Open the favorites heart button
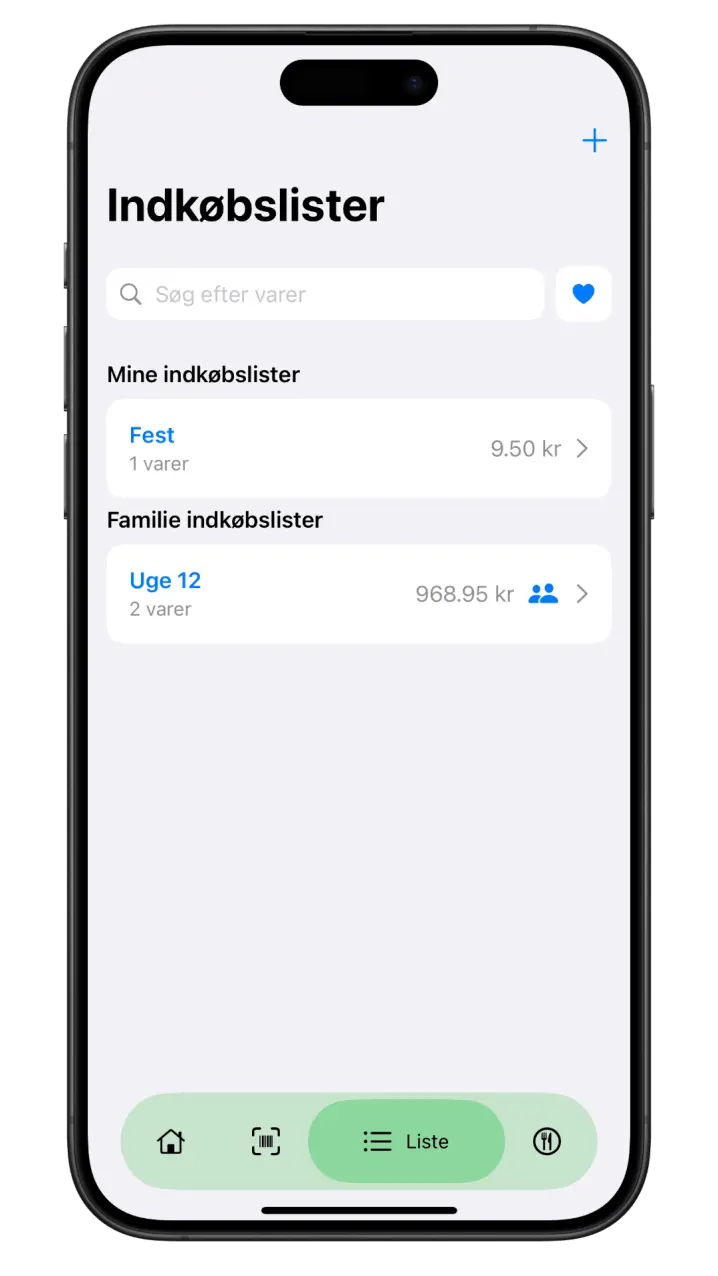Screen dimensions: 718x1276 (583, 294)
